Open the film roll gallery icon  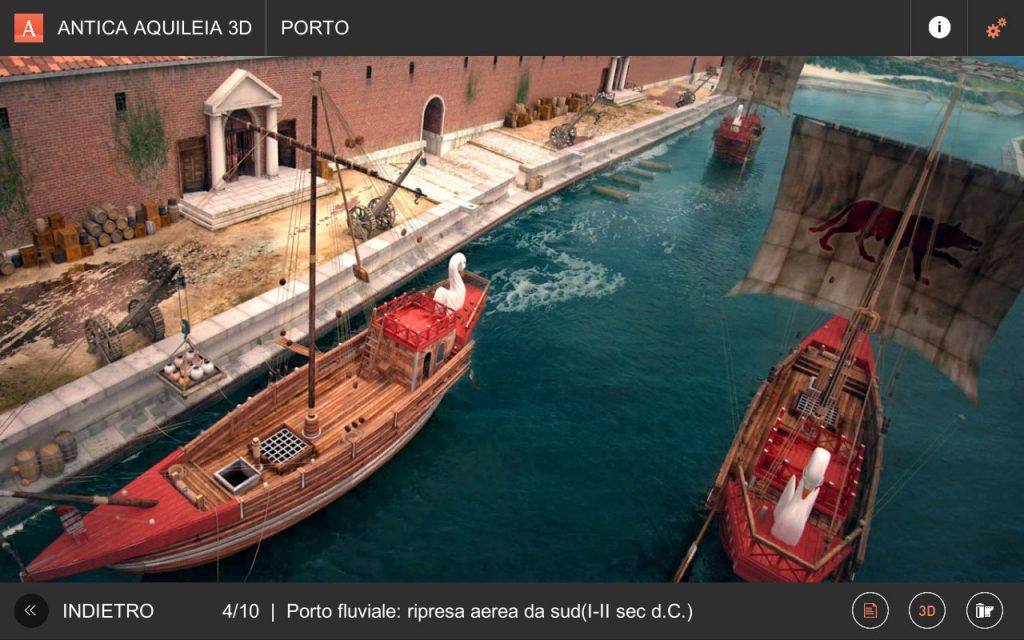pos(984,611)
